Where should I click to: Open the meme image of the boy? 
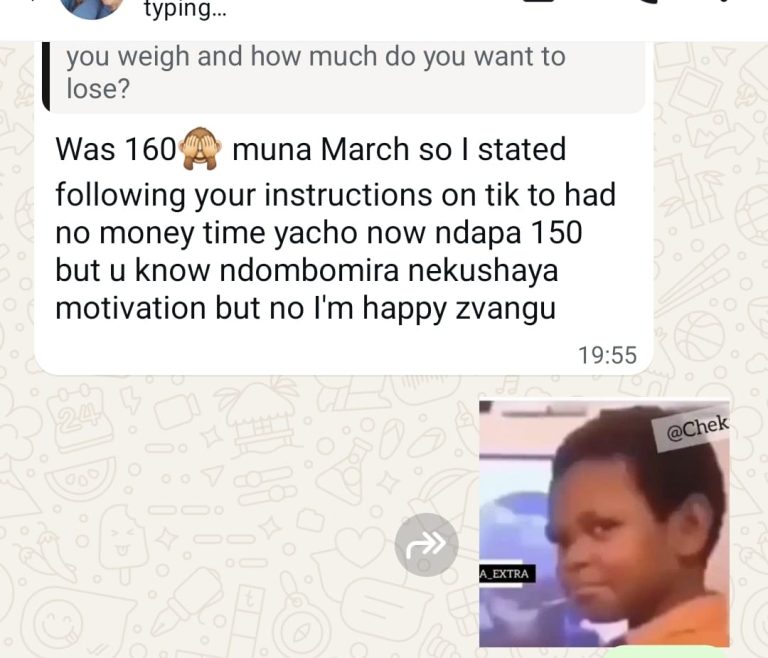(x=604, y=523)
